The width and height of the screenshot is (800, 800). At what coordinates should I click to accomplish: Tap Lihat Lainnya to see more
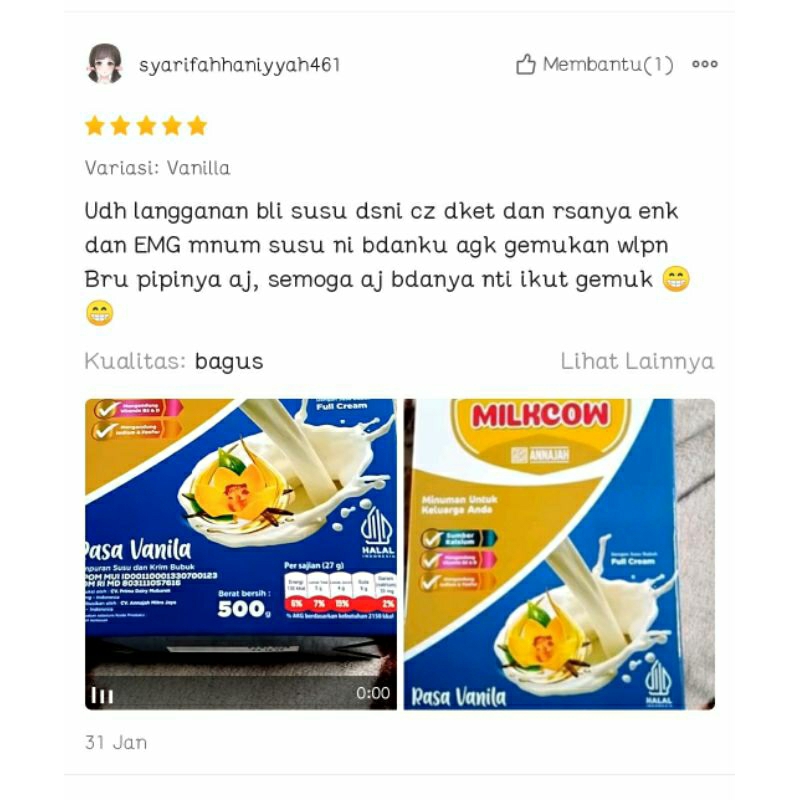637,361
